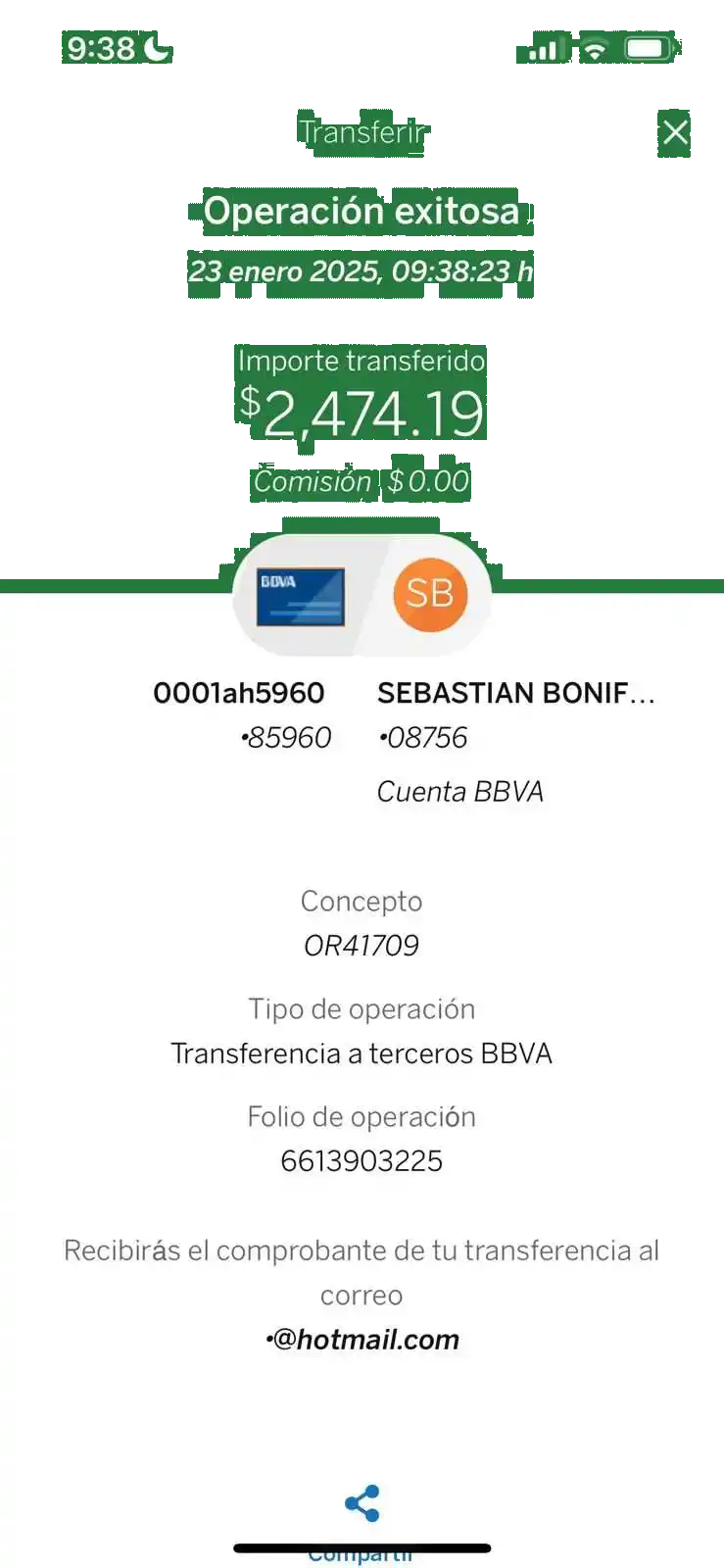Close the transfer confirmation screen
The height and width of the screenshot is (1568, 724).
coord(675,132)
